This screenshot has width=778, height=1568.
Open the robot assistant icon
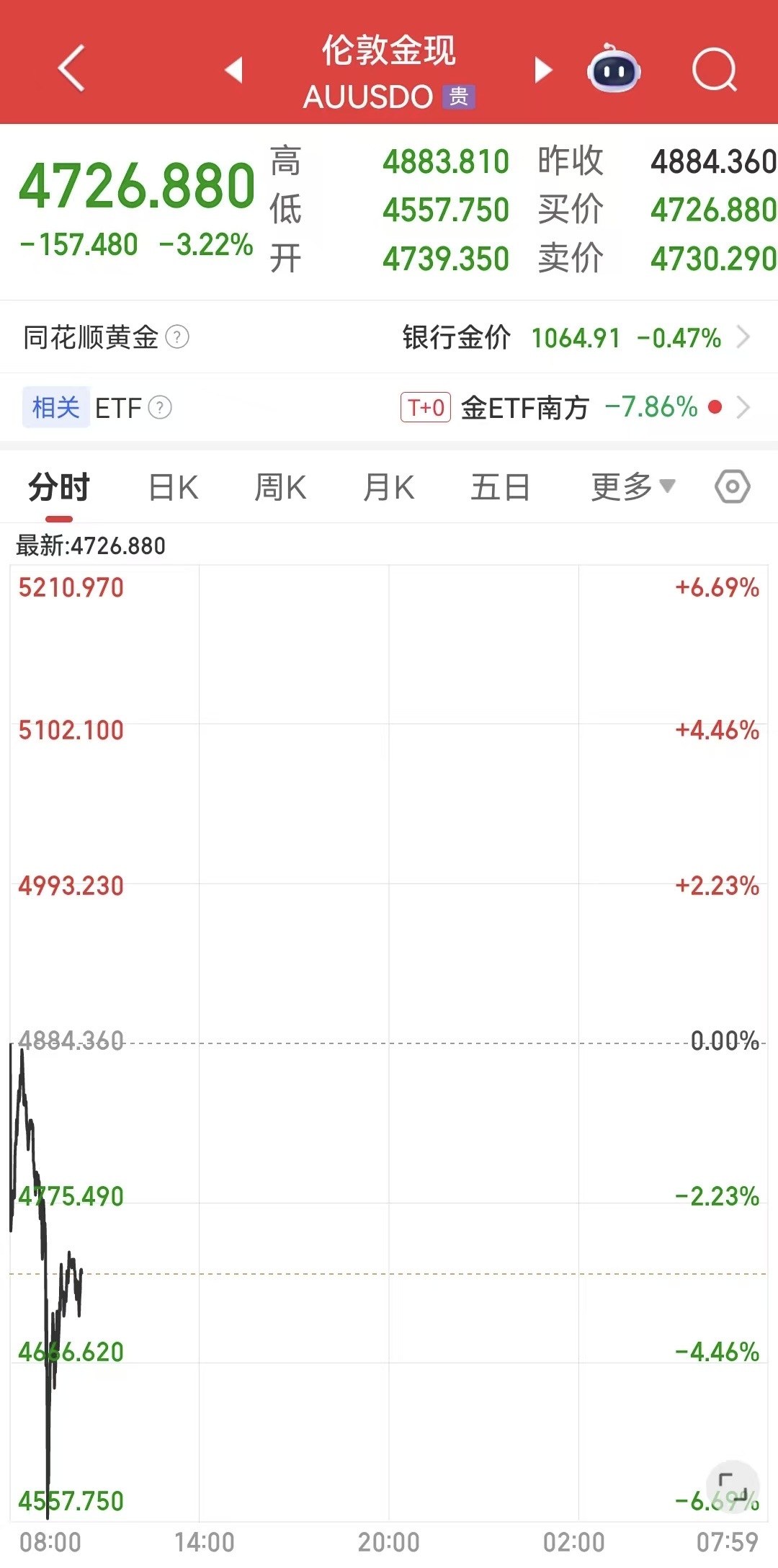click(614, 70)
